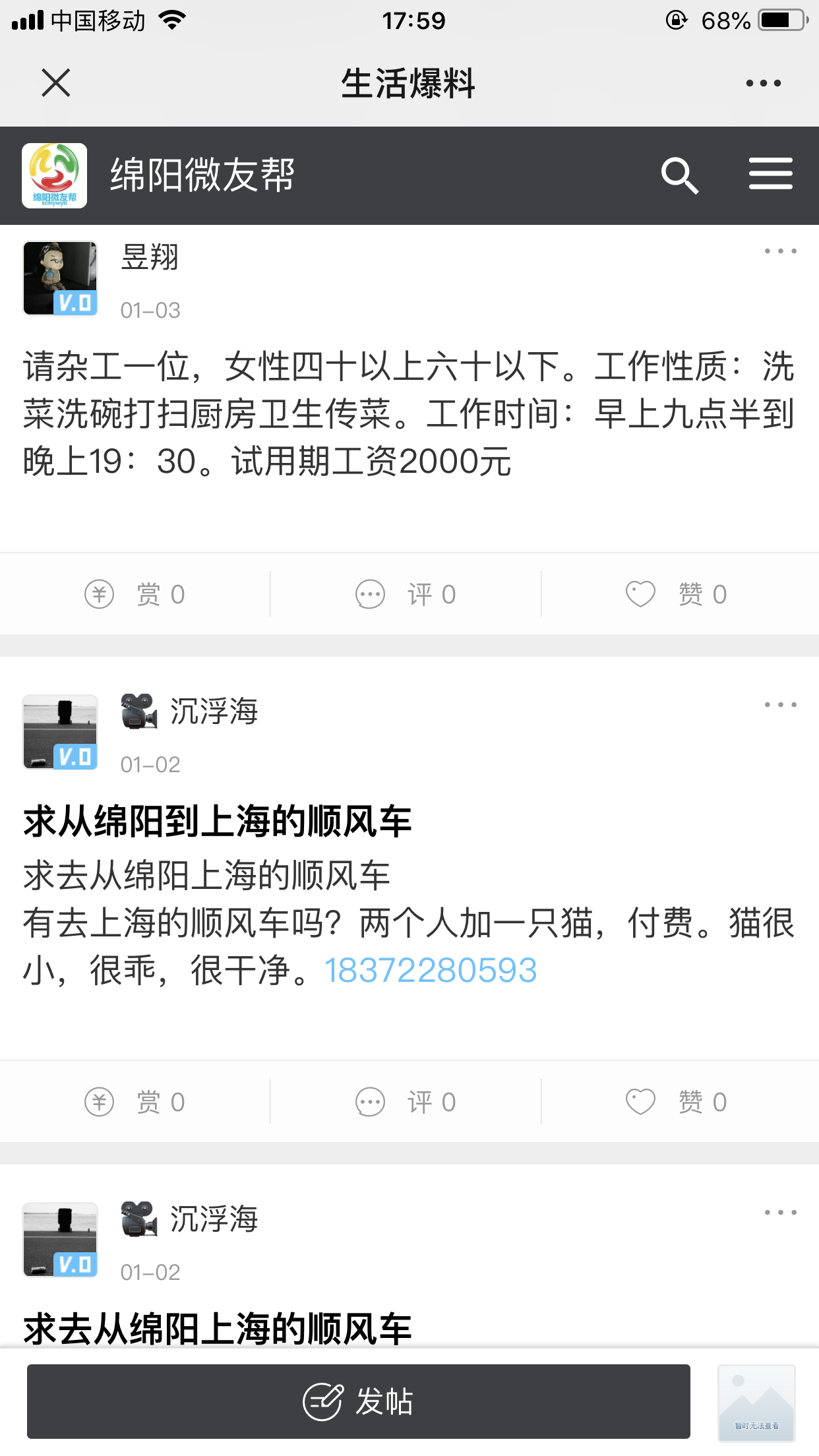Comment on the 求从绵阳到上海的顺风车 post
The width and height of the screenshot is (819, 1456).
[406, 1102]
